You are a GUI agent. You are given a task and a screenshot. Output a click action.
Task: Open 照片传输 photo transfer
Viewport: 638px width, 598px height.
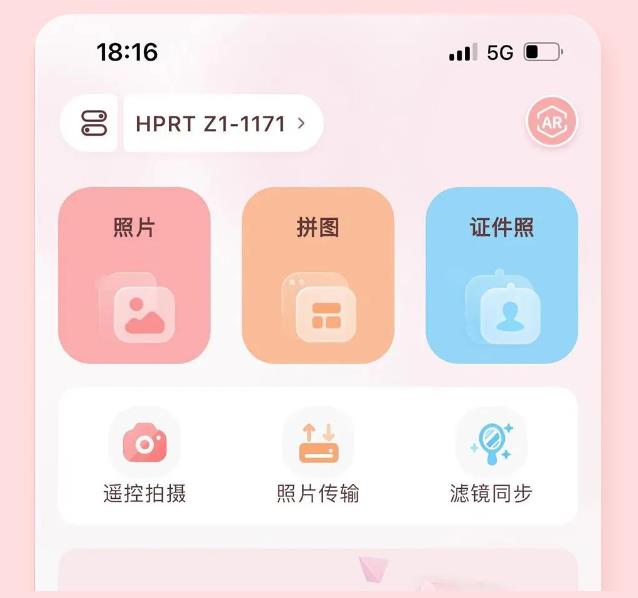pos(318,455)
